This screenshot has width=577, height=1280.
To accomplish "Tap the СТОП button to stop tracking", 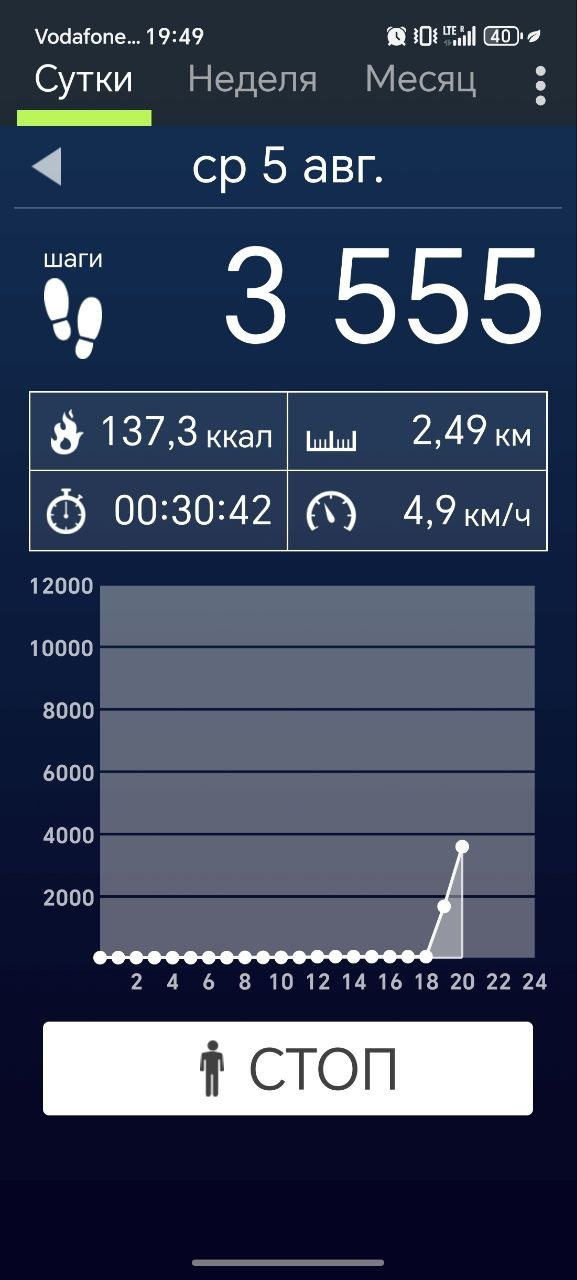I will (288, 1068).
